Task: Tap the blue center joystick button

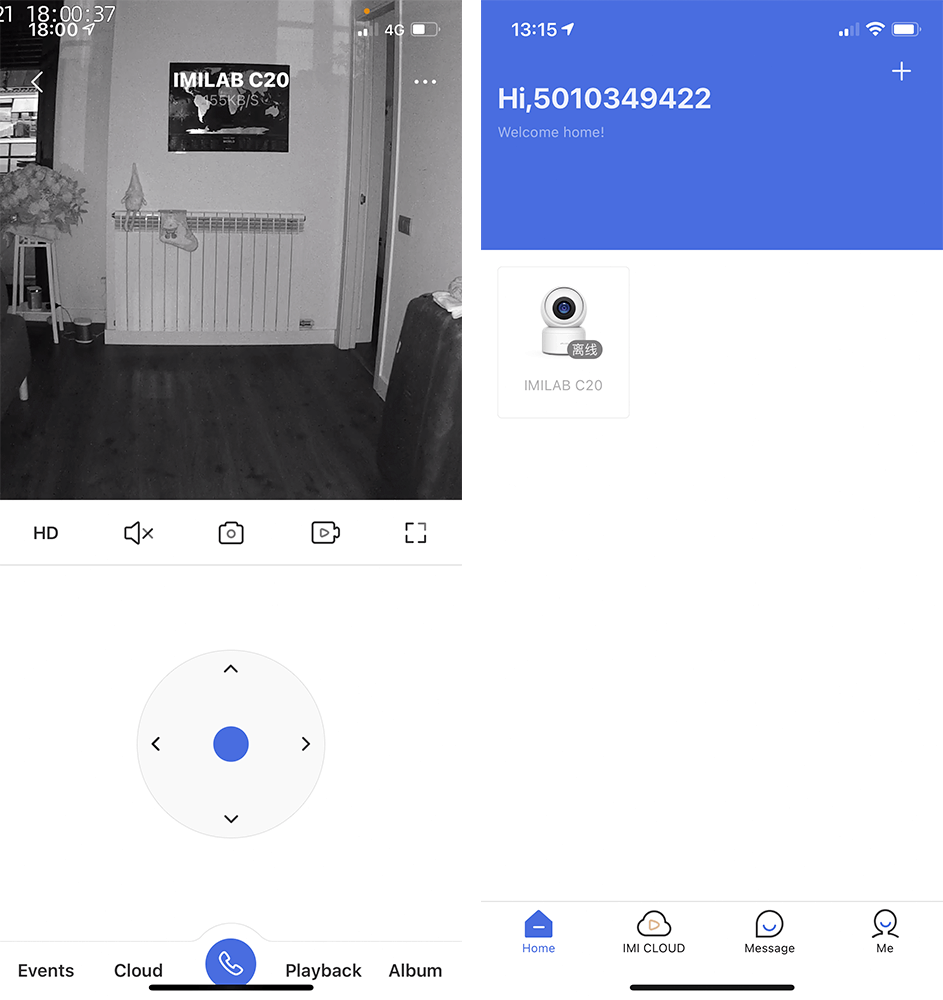Action: click(x=231, y=744)
